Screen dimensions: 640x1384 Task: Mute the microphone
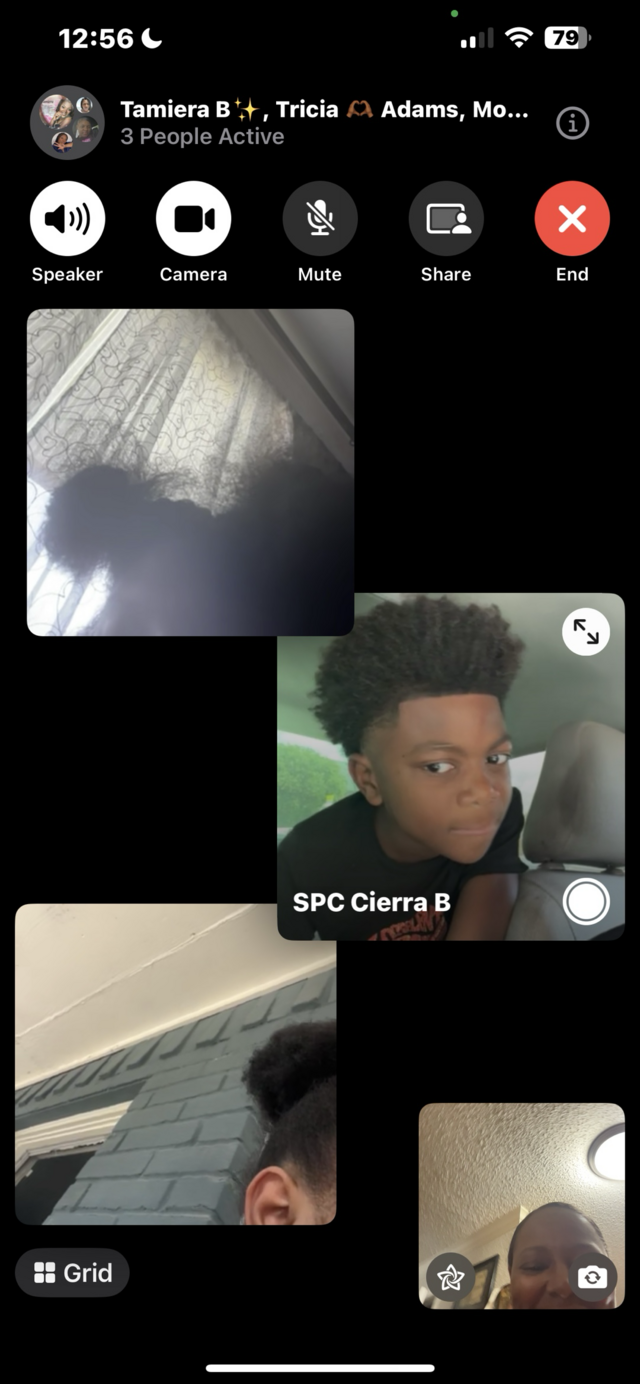click(320, 219)
